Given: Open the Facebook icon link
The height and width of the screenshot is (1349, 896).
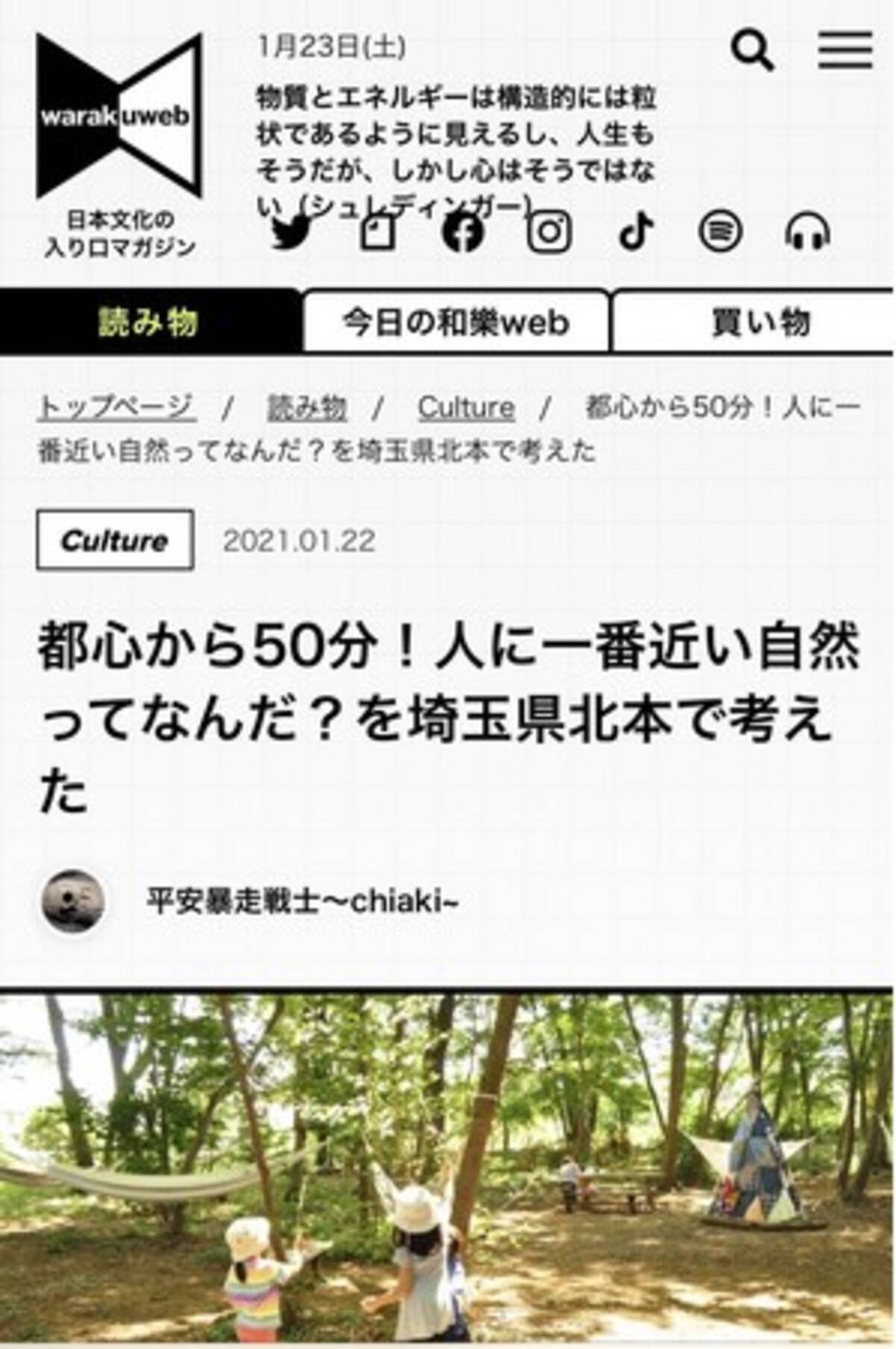Looking at the screenshot, I should point(463,232).
